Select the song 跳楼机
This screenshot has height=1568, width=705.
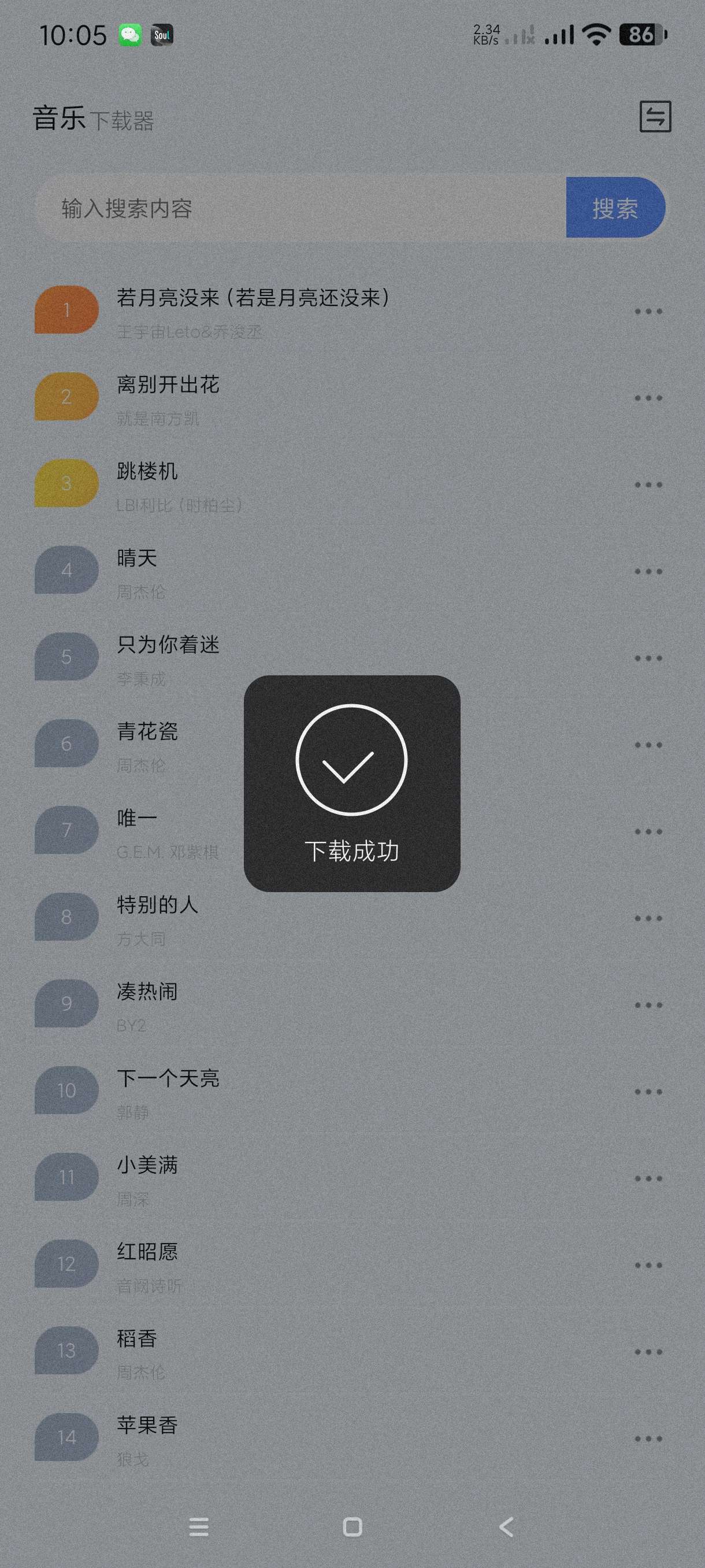click(147, 472)
